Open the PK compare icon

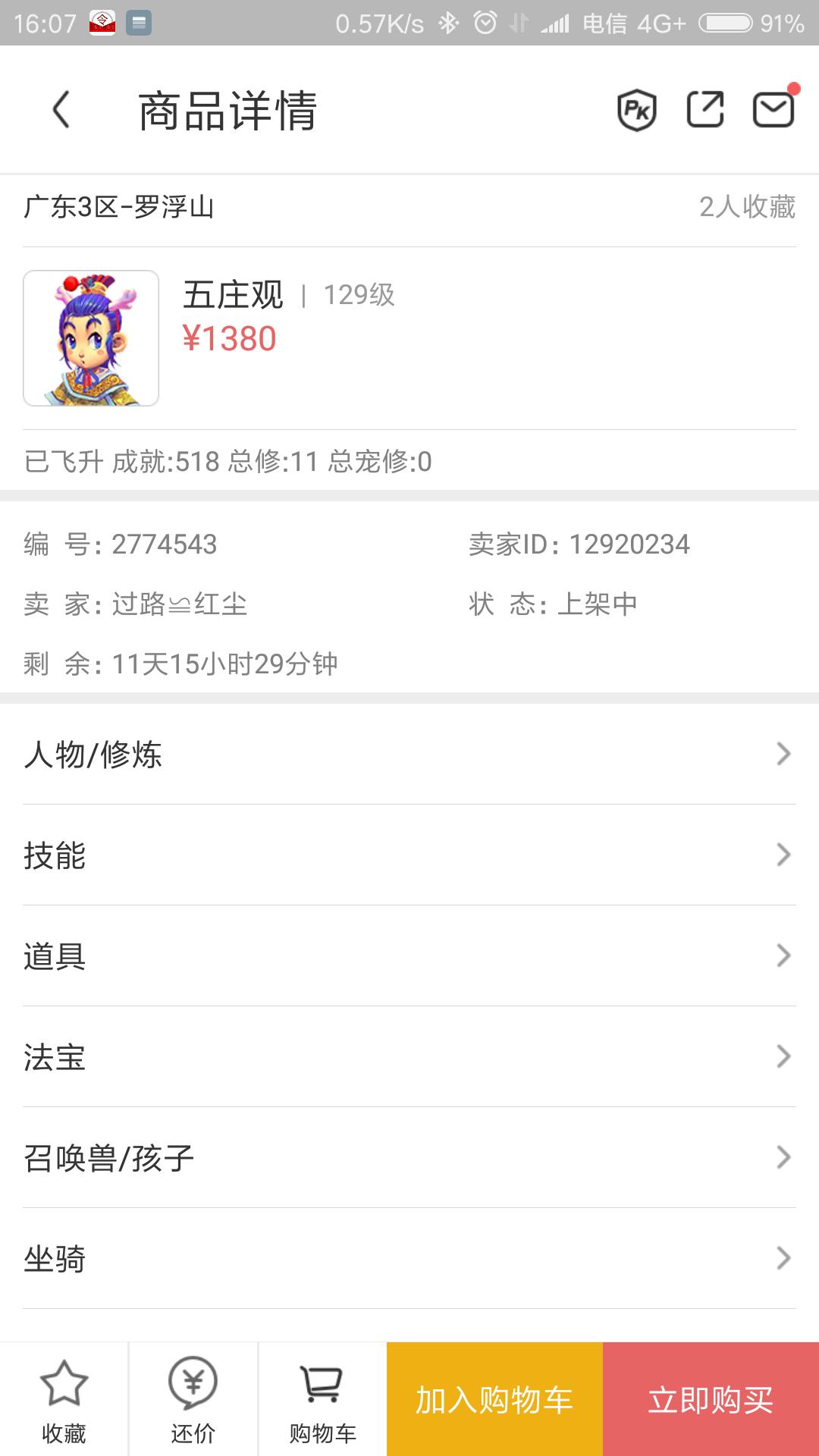point(636,110)
